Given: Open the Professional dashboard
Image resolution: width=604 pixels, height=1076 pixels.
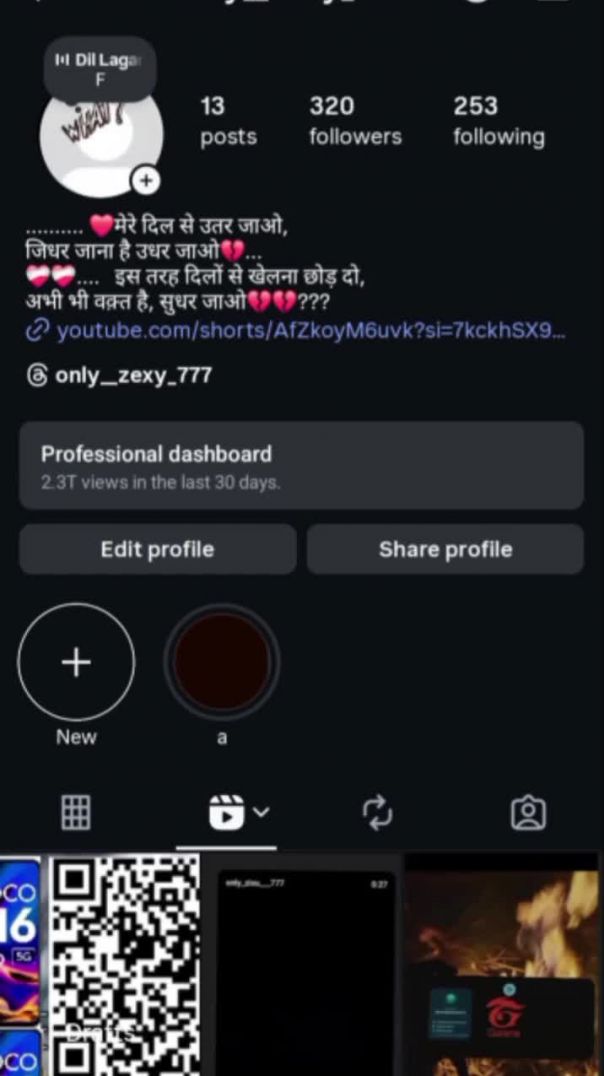Looking at the screenshot, I should pos(301,466).
